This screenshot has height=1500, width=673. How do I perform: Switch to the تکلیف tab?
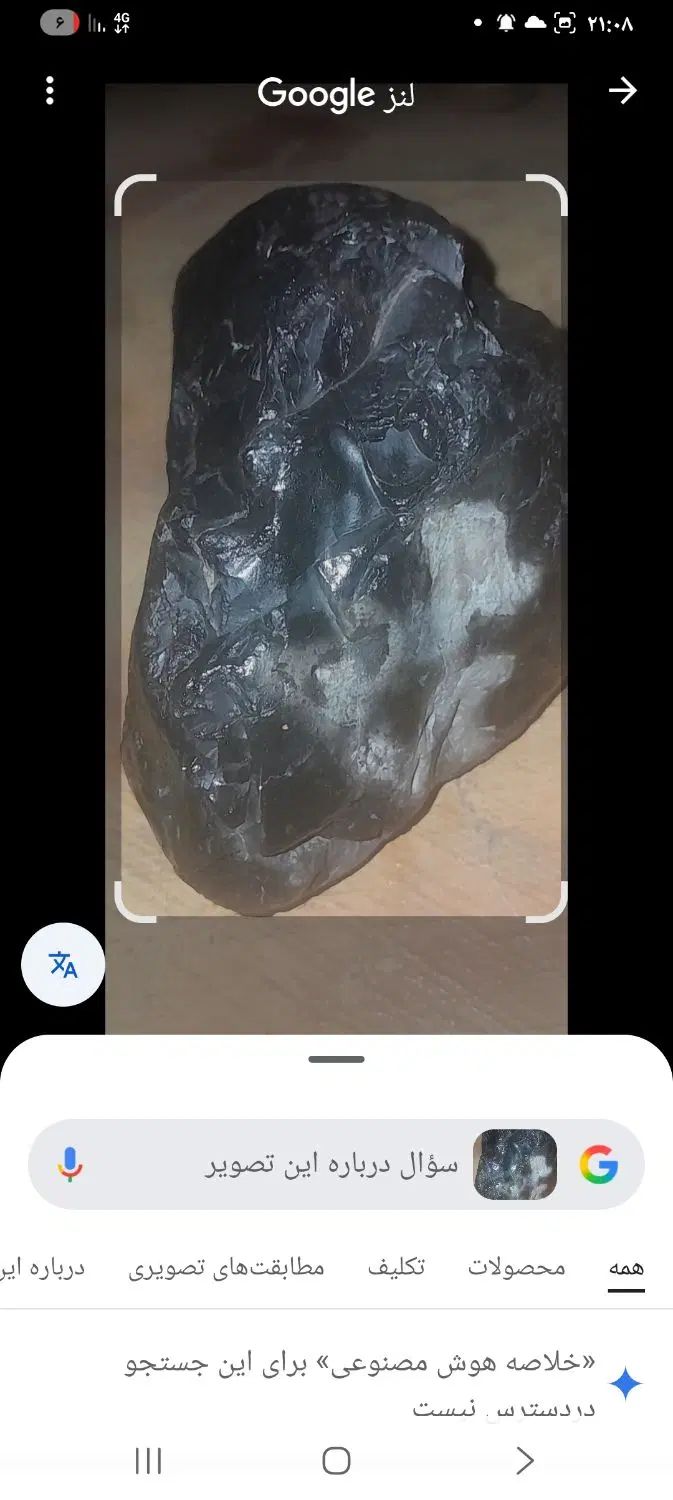tap(396, 1268)
